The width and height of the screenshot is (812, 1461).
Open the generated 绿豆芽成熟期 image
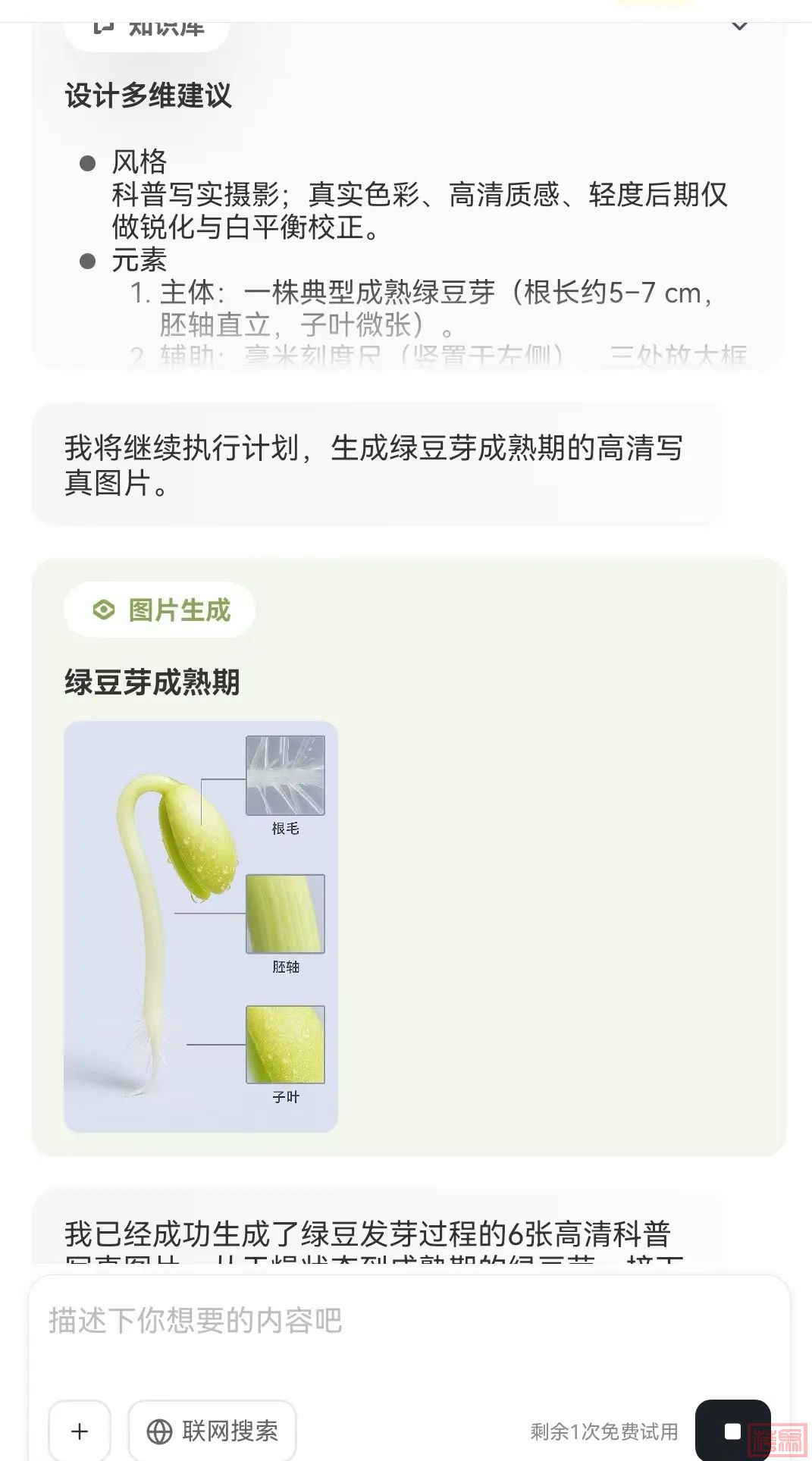(201, 926)
